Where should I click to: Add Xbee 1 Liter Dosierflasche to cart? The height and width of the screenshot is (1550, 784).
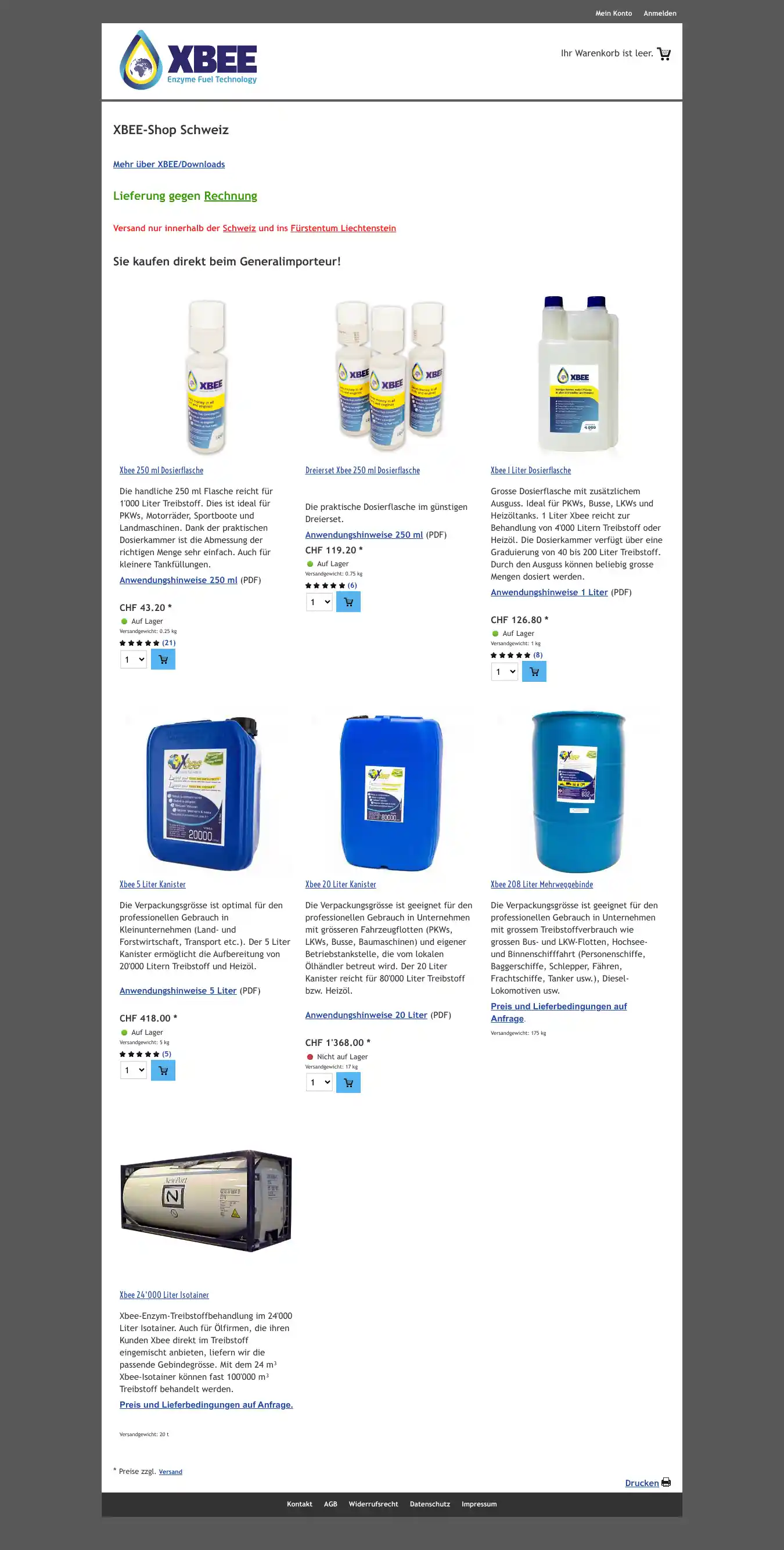click(x=534, y=671)
